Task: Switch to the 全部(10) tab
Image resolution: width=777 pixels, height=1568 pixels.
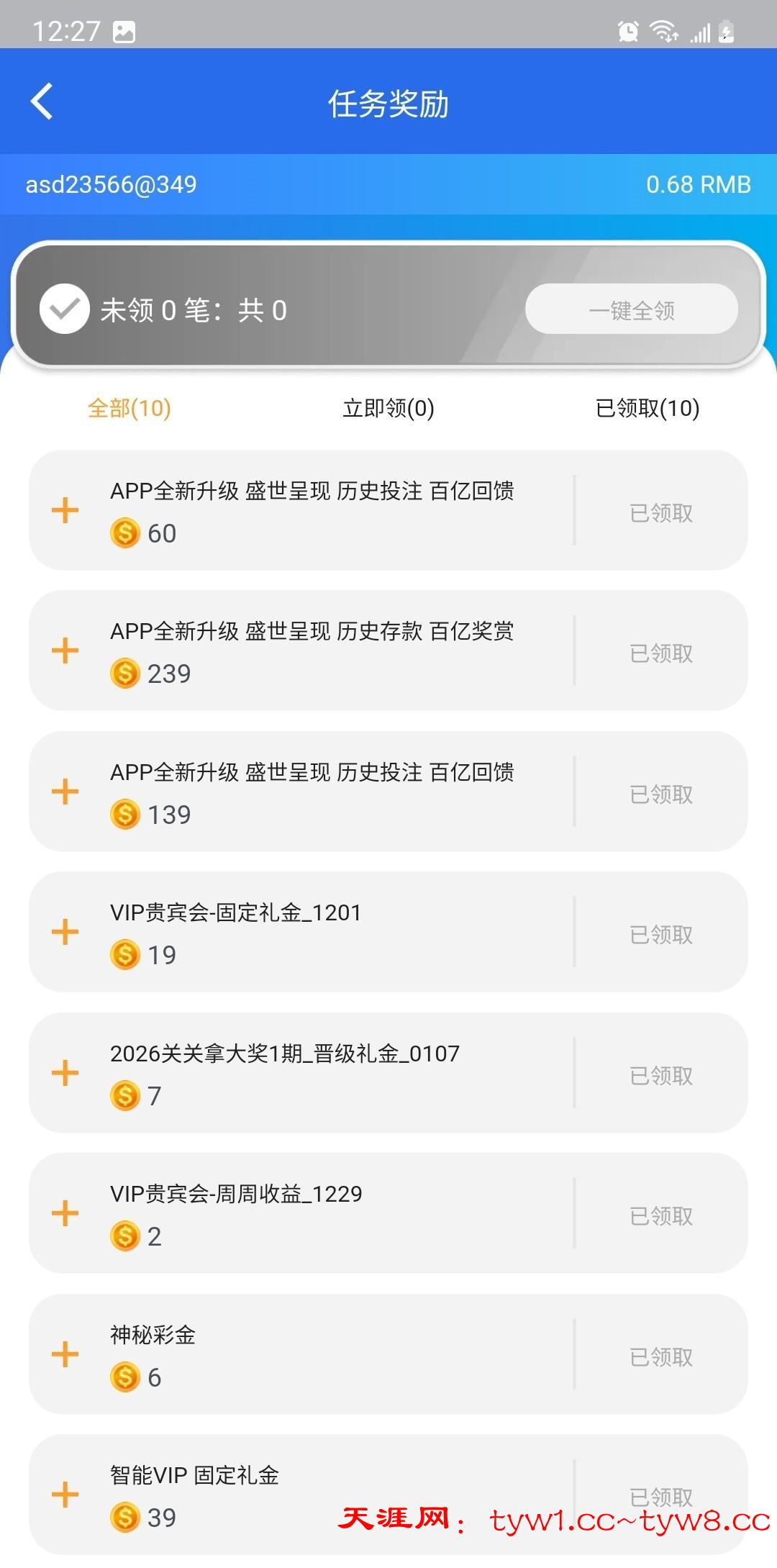Action: coord(129,408)
